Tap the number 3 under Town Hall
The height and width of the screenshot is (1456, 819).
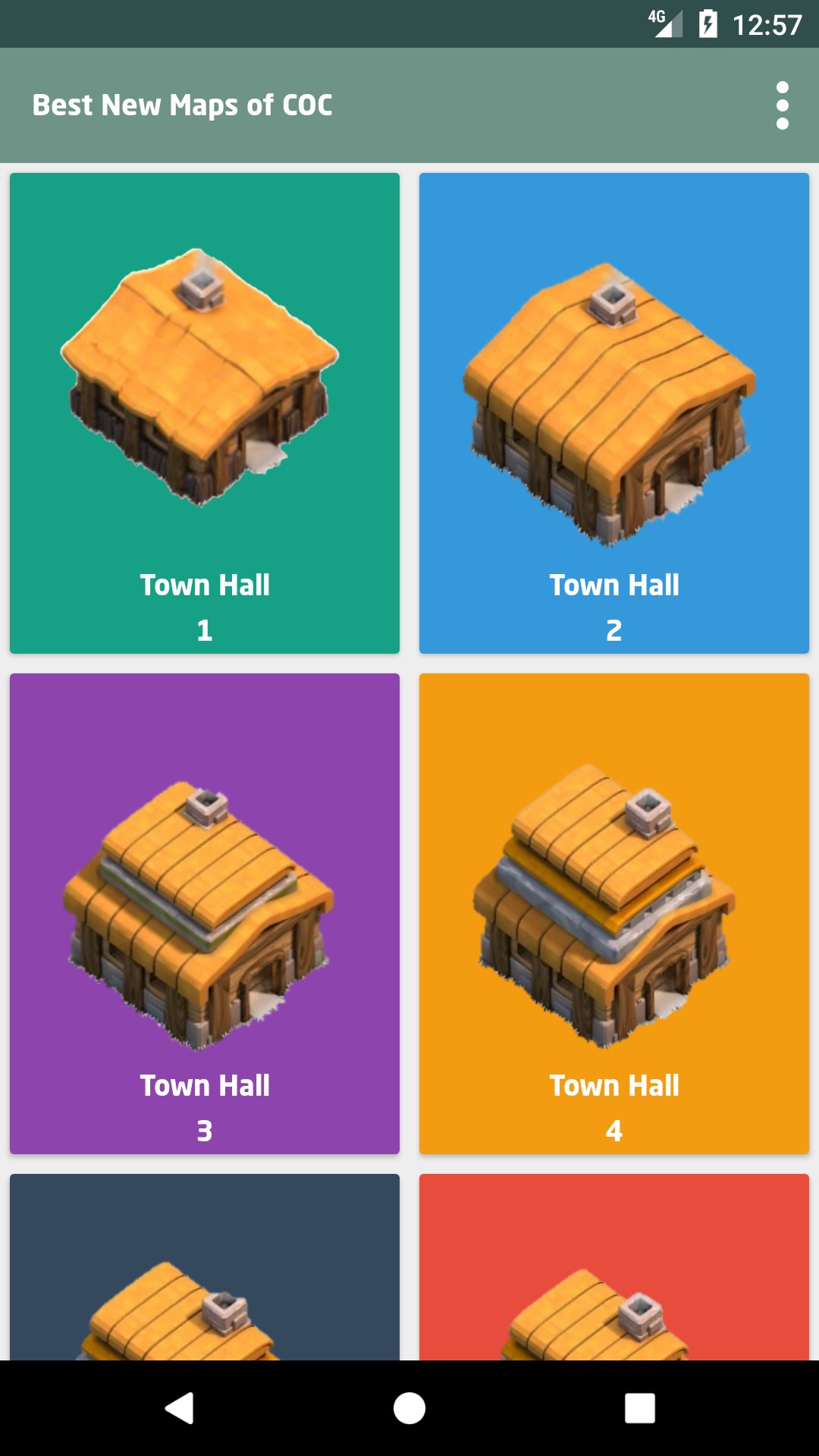tap(203, 1131)
